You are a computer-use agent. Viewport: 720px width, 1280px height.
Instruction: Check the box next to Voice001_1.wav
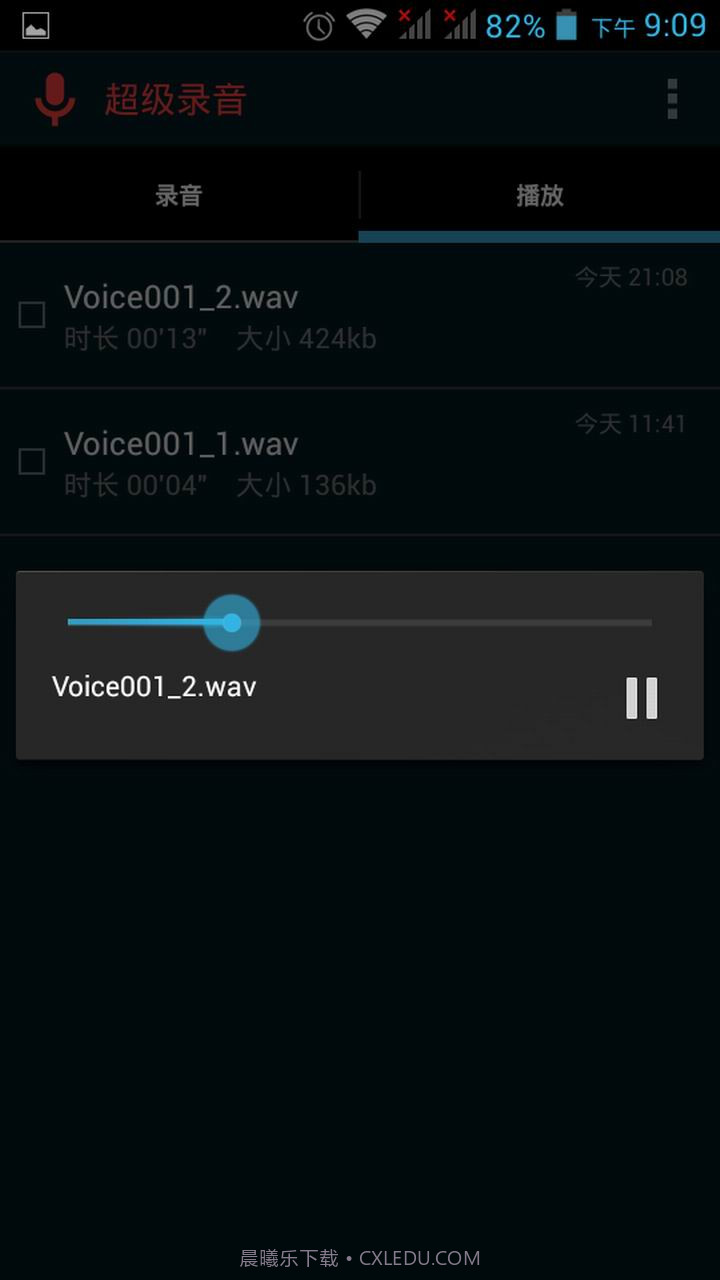[31, 461]
